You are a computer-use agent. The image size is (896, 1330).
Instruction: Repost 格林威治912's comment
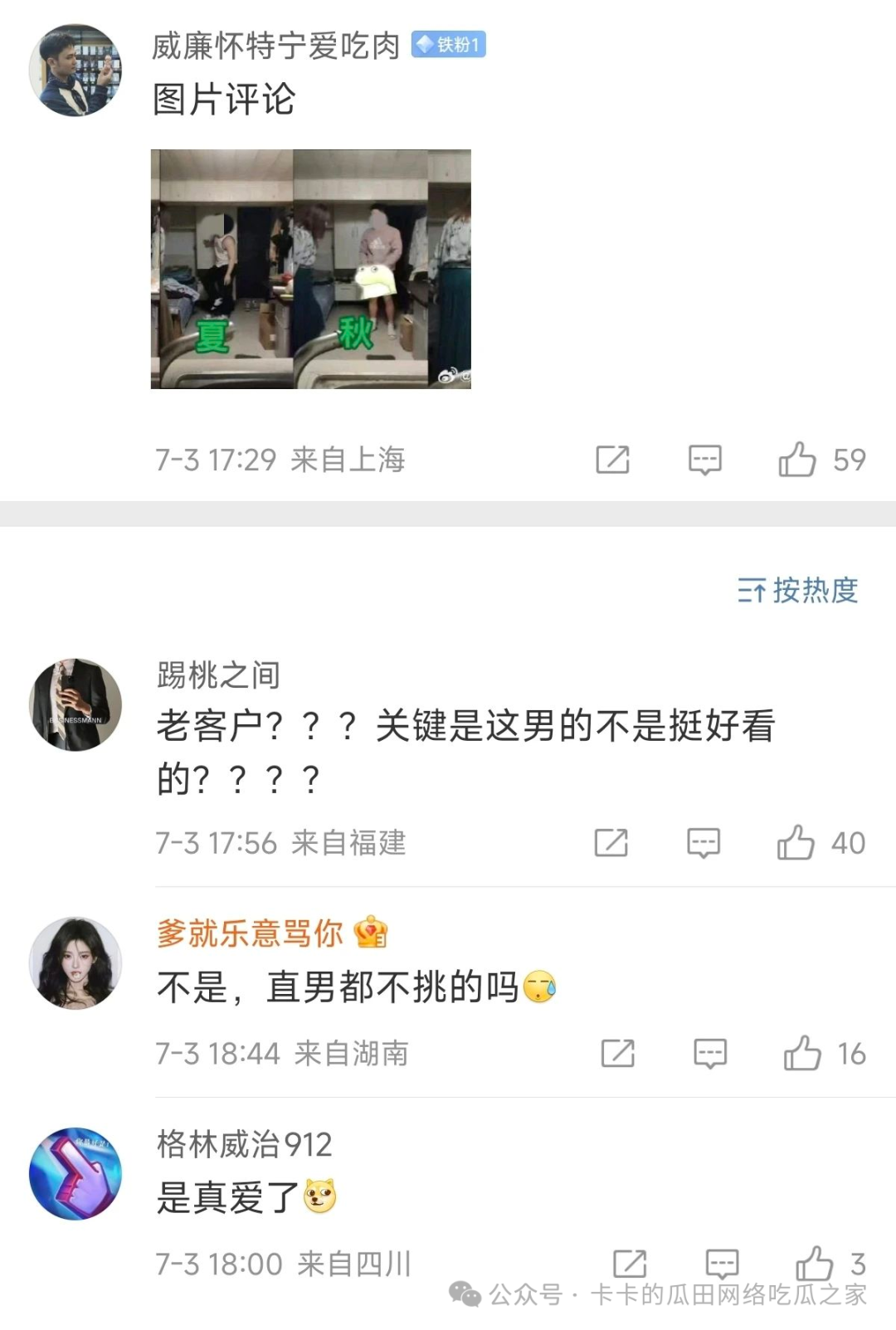click(x=630, y=1264)
